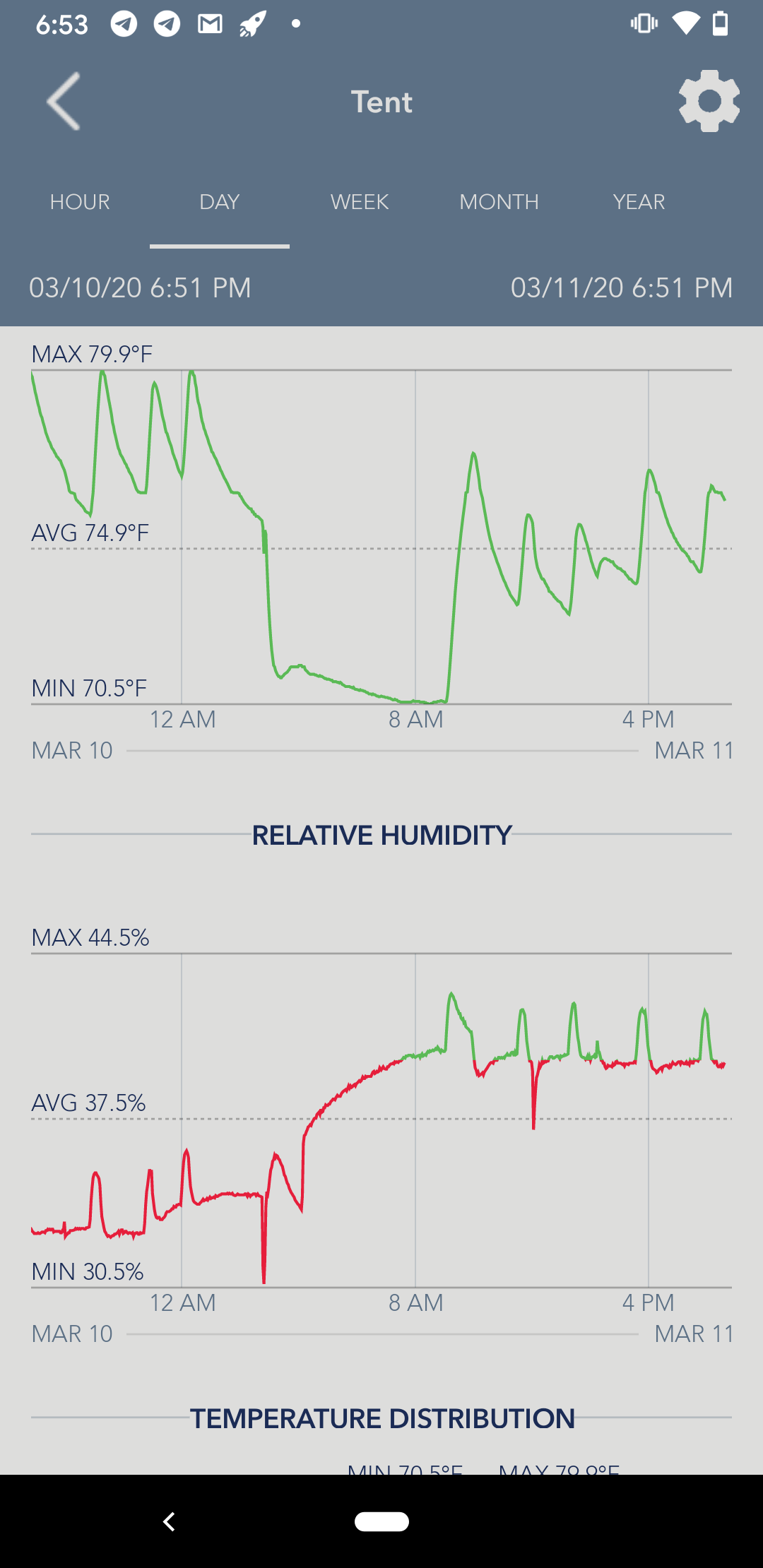
Task: Tap the system back button
Action: [x=169, y=1521]
